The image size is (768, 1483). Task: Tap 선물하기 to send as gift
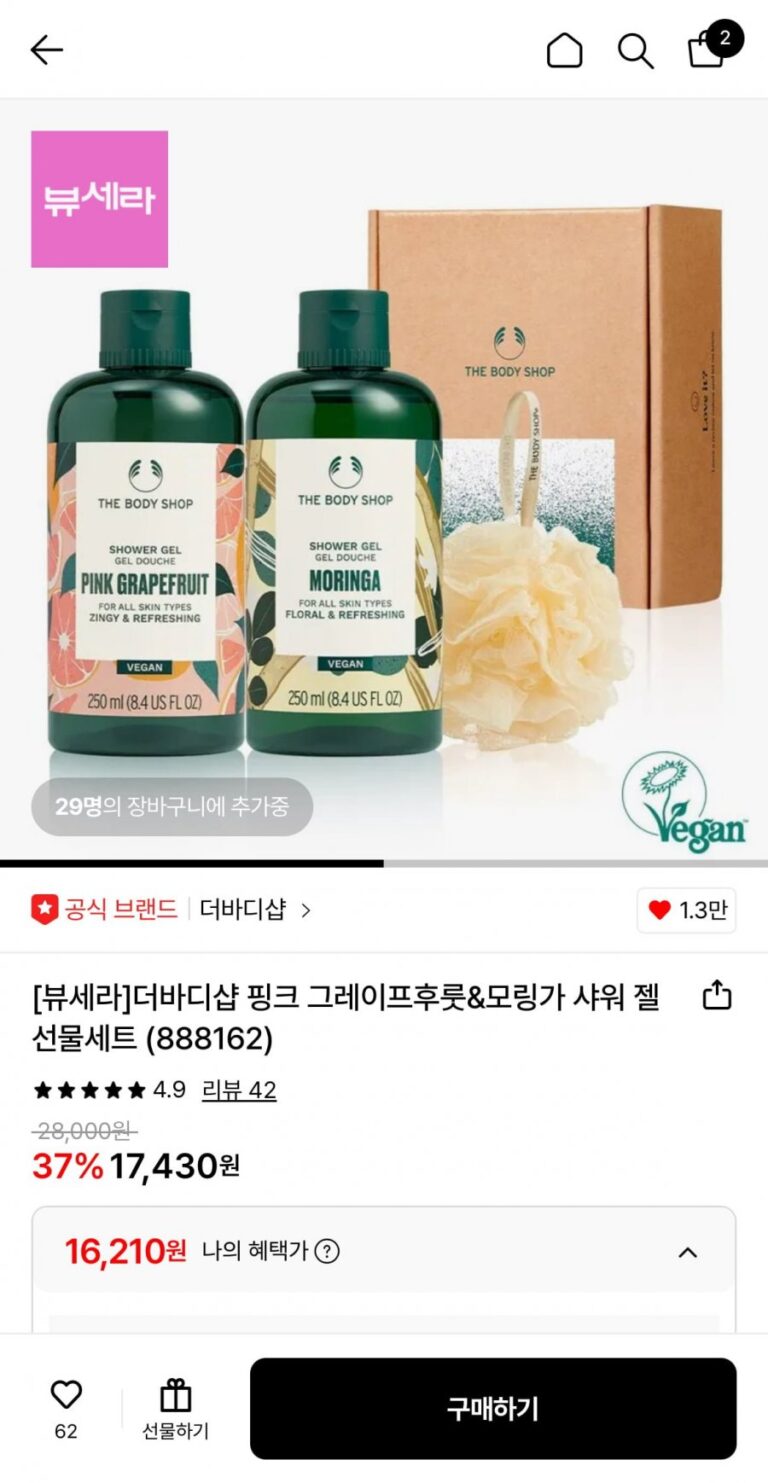click(175, 1408)
